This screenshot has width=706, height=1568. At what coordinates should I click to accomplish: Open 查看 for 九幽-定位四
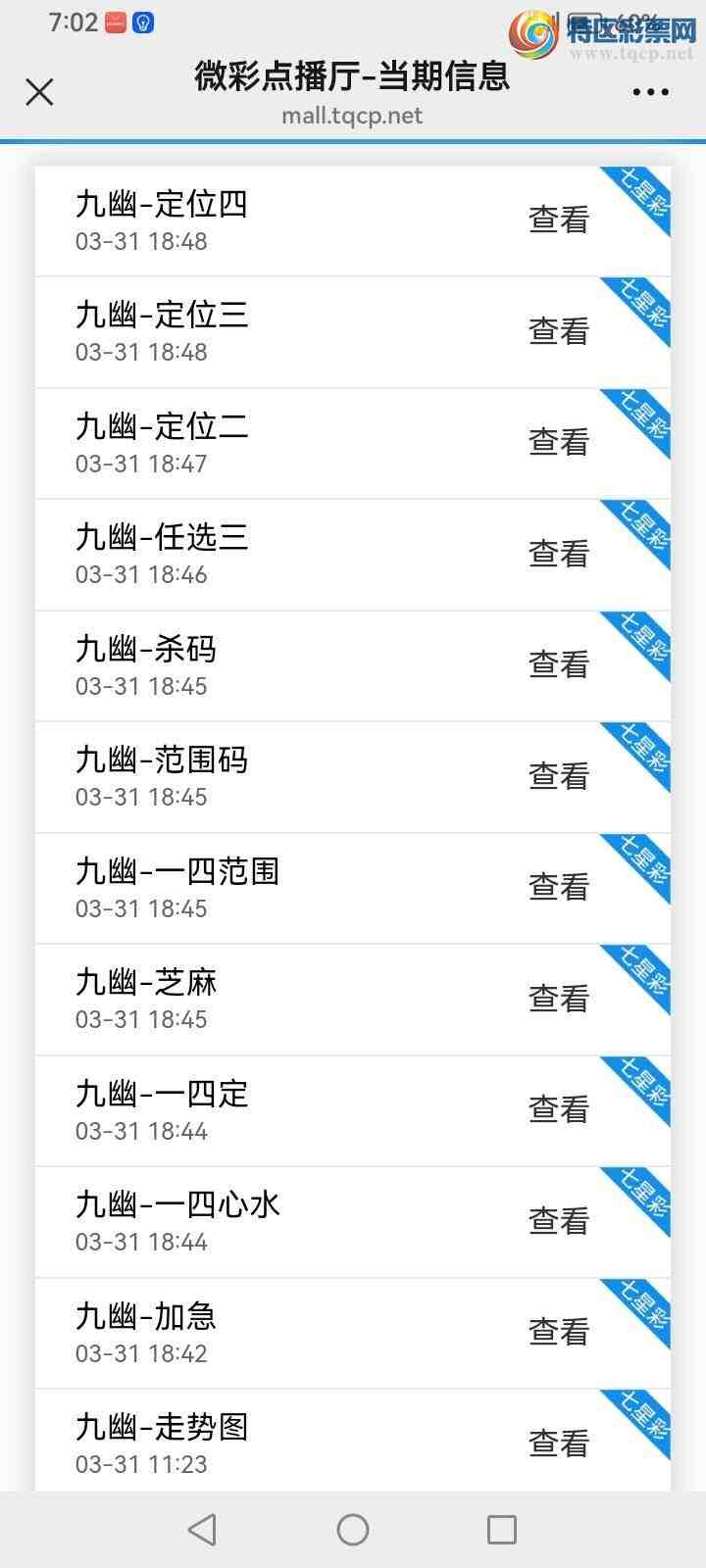pyautogui.click(x=557, y=220)
